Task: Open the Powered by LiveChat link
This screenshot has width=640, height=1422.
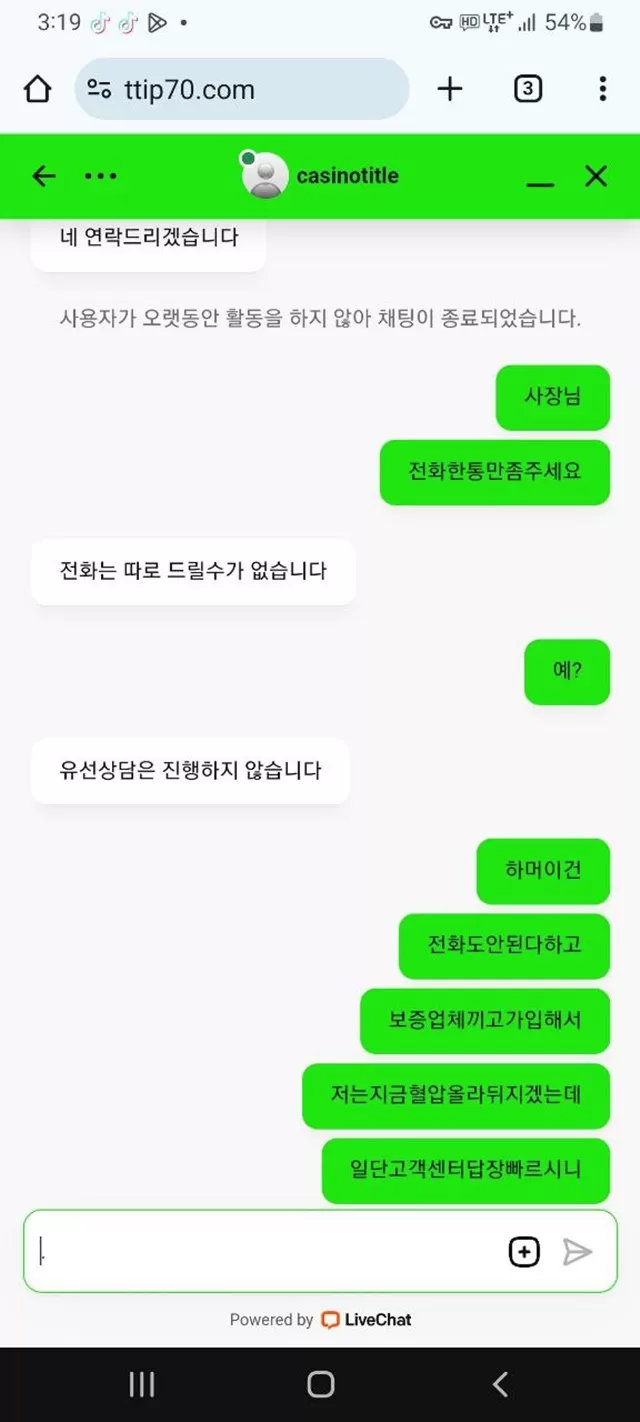Action: [x=320, y=1320]
